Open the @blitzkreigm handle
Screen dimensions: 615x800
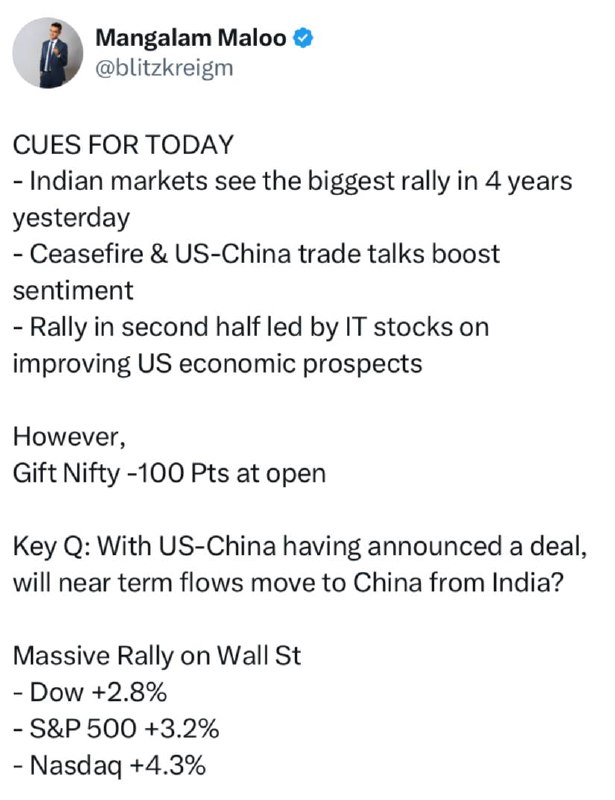pos(164,68)
